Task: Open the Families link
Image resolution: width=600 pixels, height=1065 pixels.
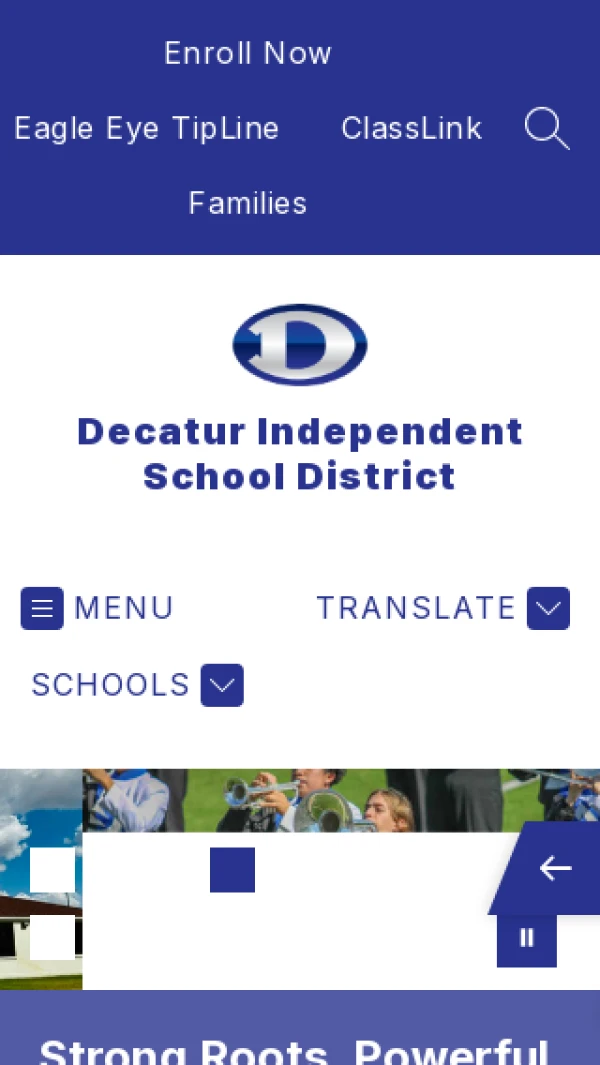Action: (x=248, y=203)
